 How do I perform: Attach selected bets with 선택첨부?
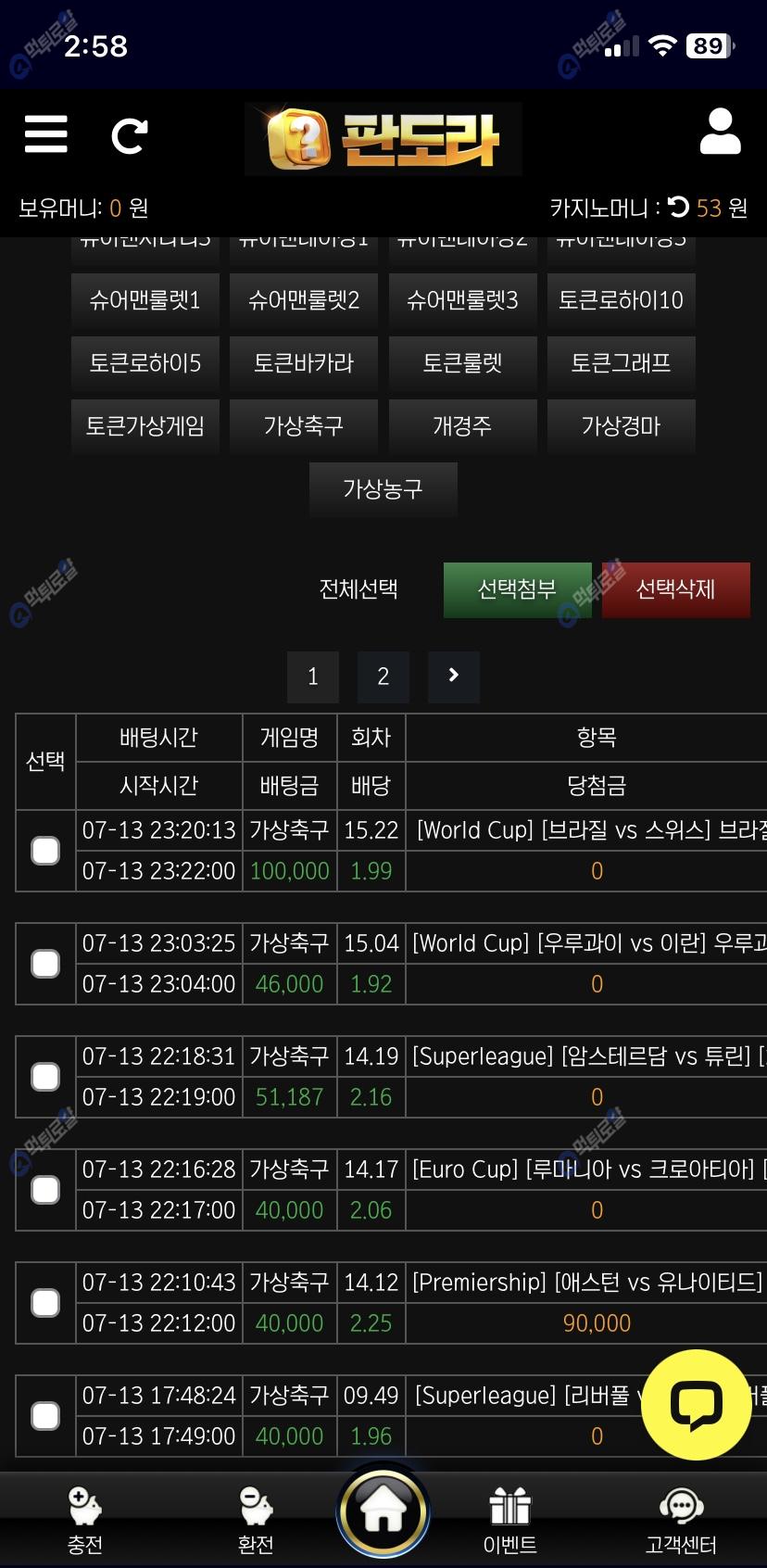pyautogui.click(x=517, y=589)
